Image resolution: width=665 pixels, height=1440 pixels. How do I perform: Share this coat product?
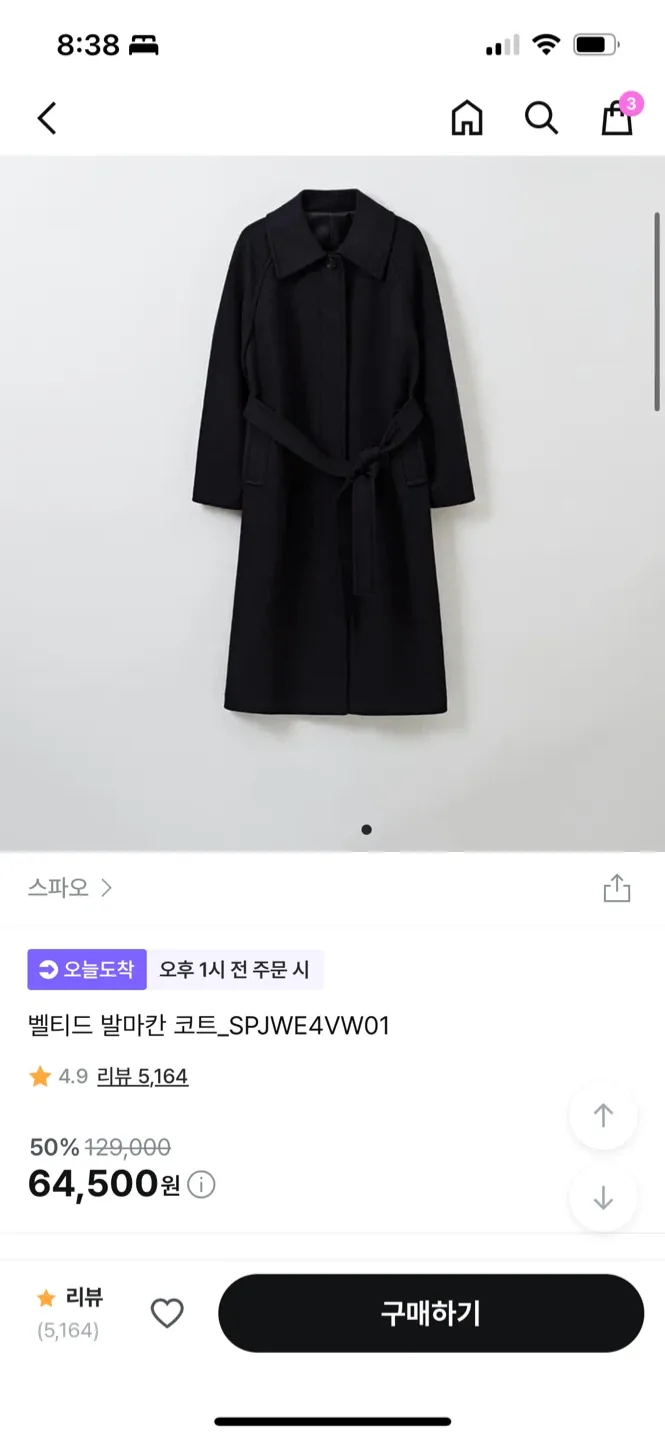617,888
